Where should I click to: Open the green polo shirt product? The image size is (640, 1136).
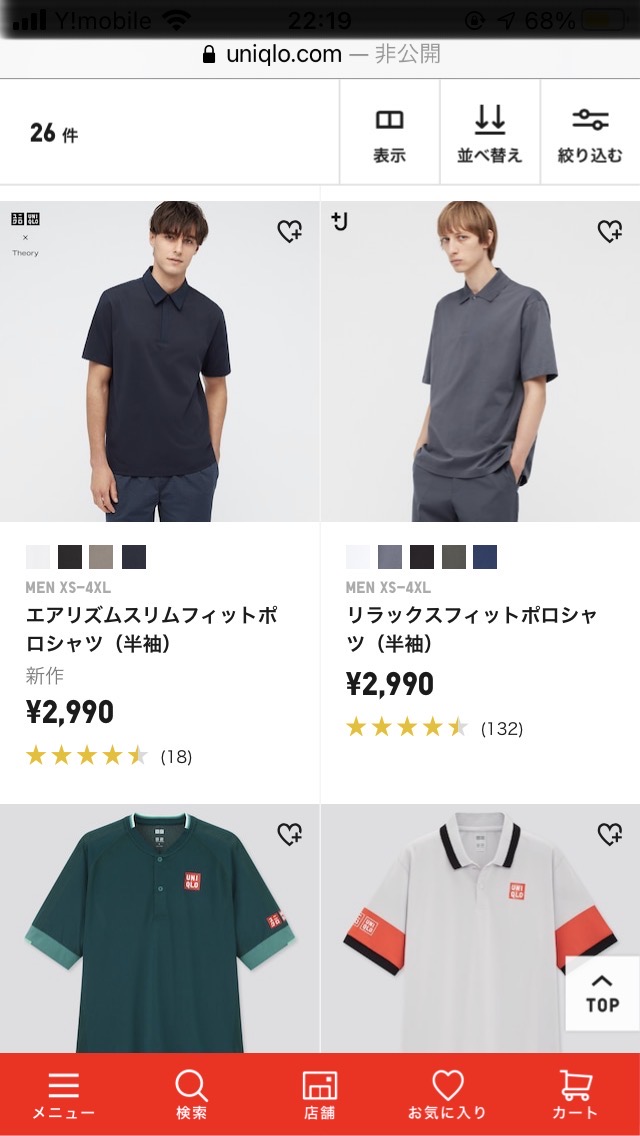tap(160, 930)
